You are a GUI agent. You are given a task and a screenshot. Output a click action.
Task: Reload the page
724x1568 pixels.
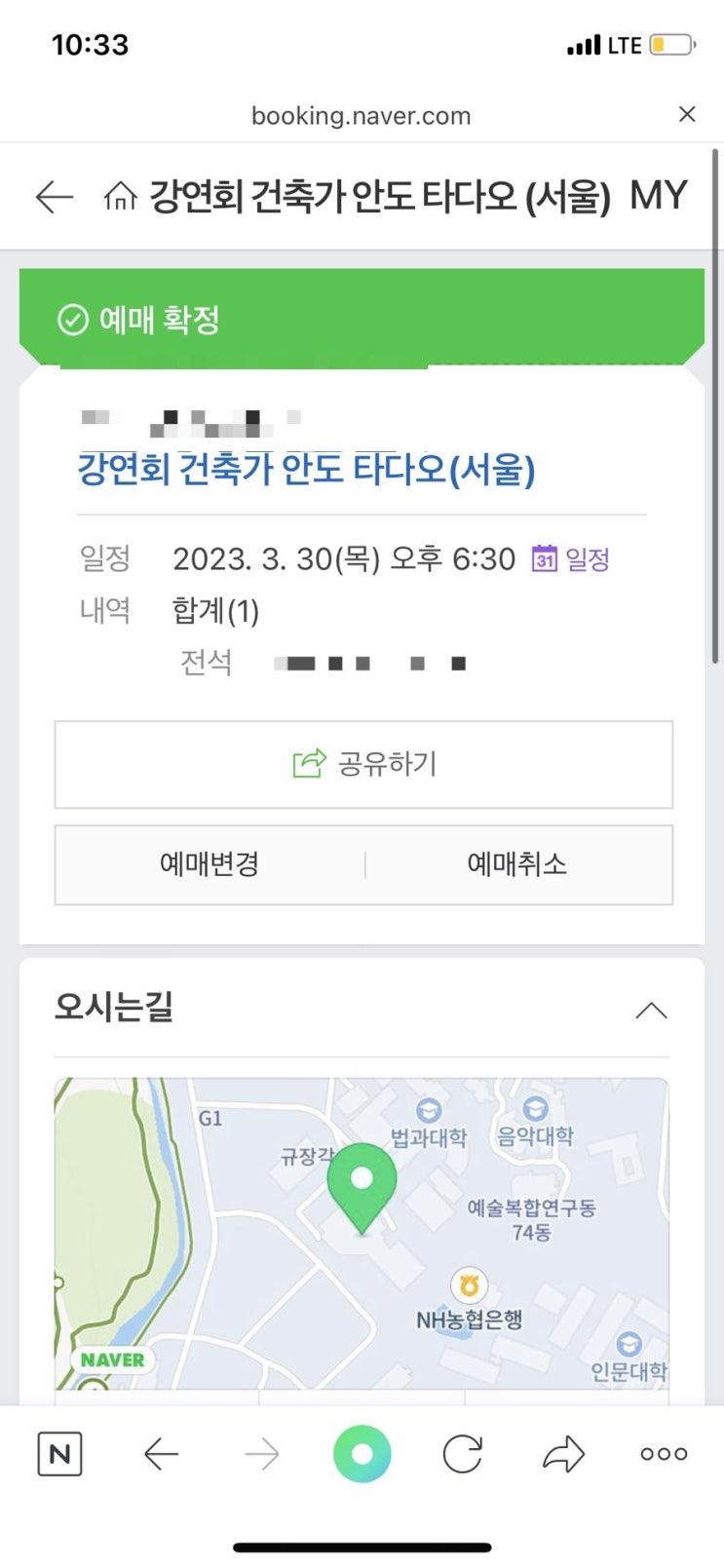click(463, 1454)
